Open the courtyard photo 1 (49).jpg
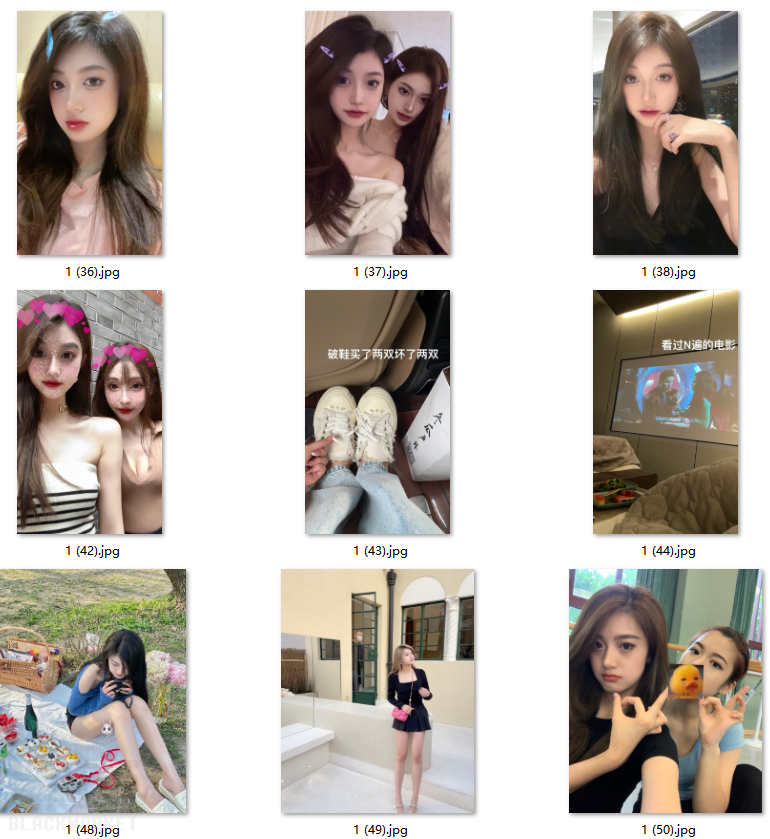Screen dimensions: 770x839 tap(378, 691)
